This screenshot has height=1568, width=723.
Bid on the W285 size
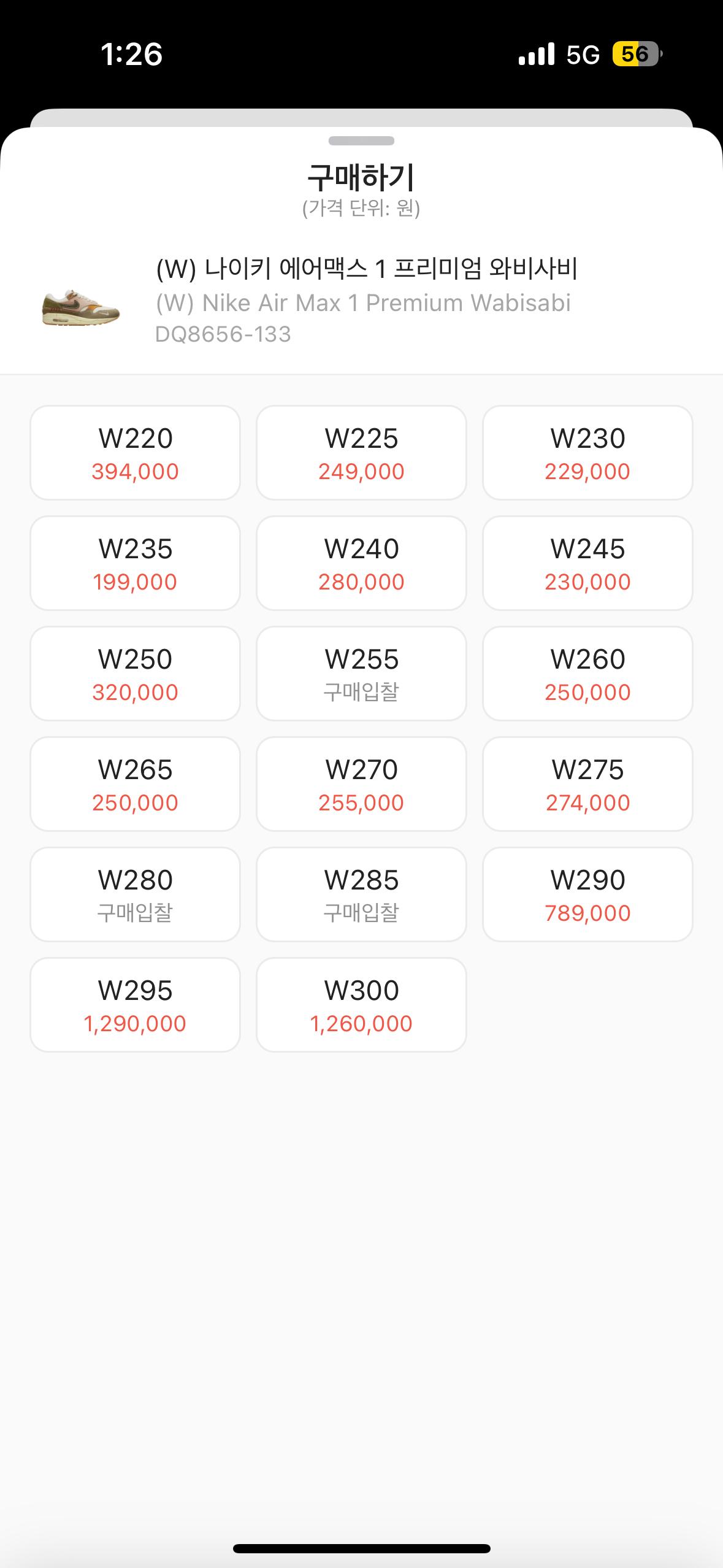point(361,894)
